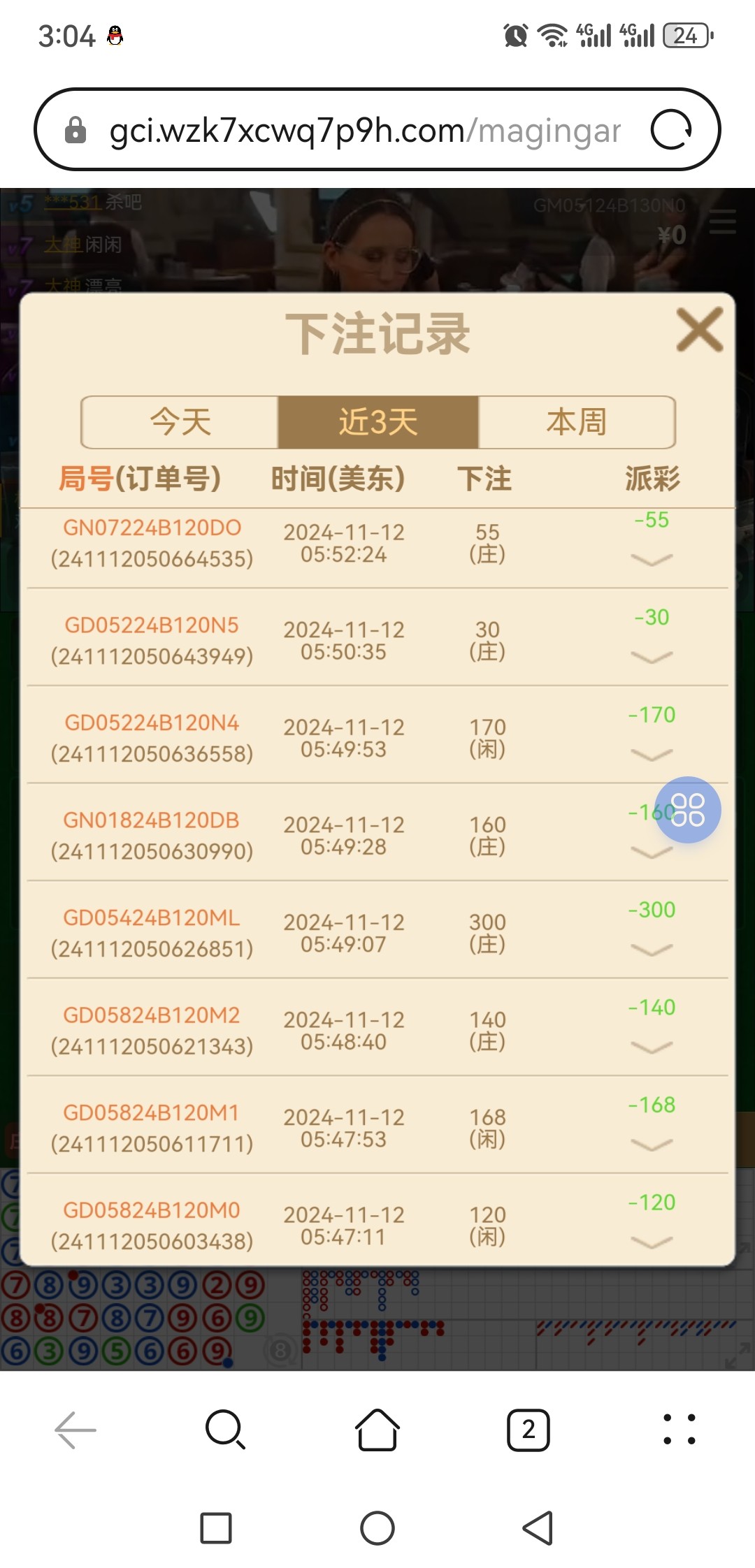
Task: Edit the URL in the address bar
Action: [364, 131]
